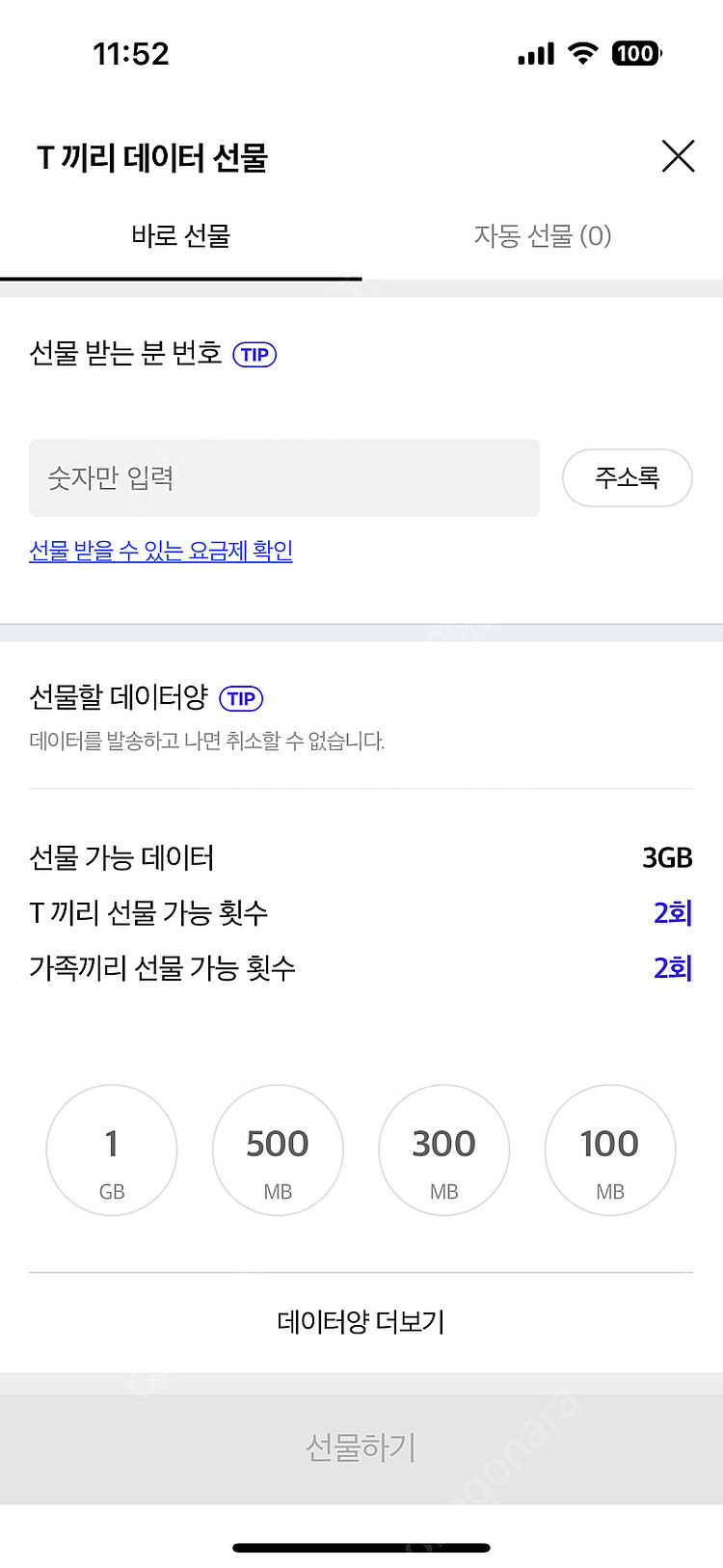The image size is (723, 1568).
Task: Open TIP next to 선물할 데이터양
Action: [241, 699]
